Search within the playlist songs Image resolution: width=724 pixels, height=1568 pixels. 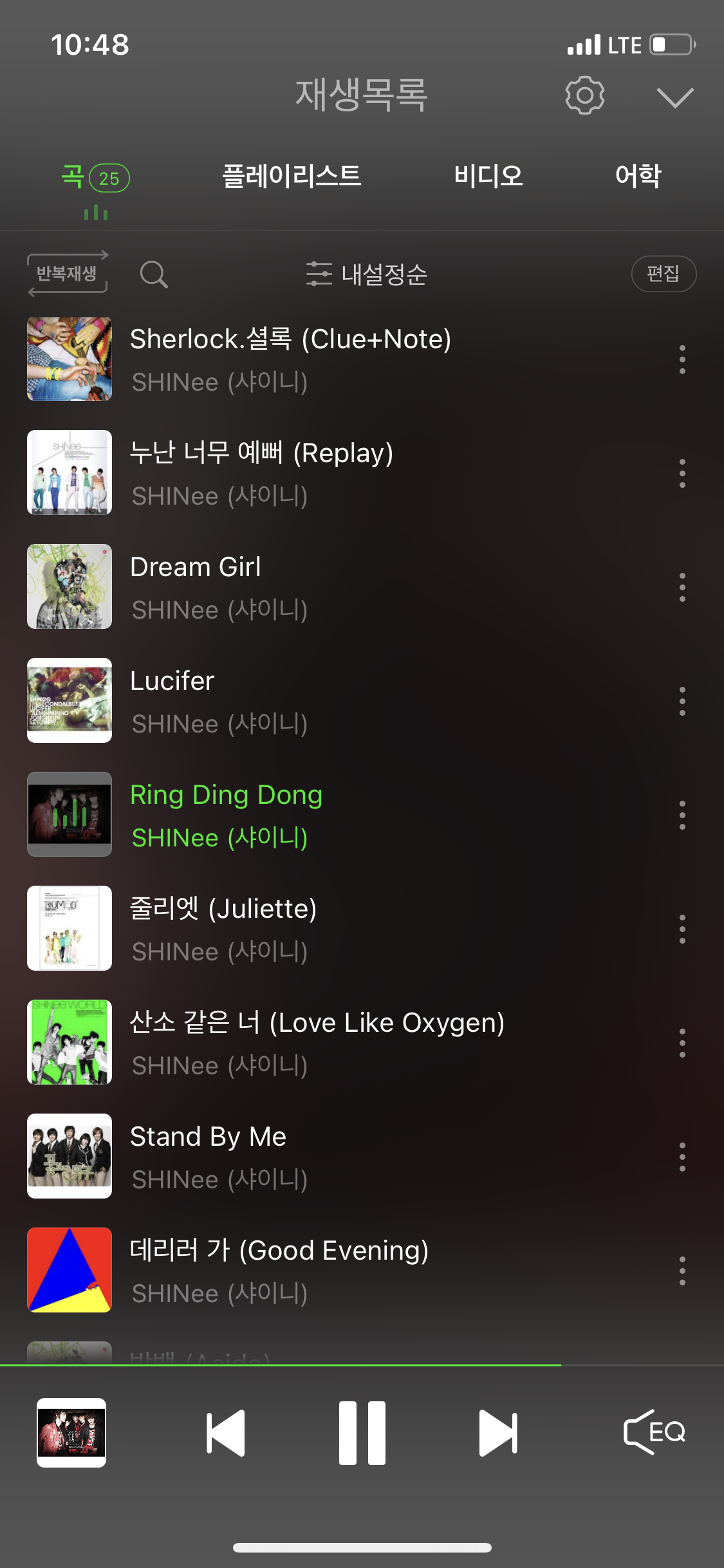(154, 275)
